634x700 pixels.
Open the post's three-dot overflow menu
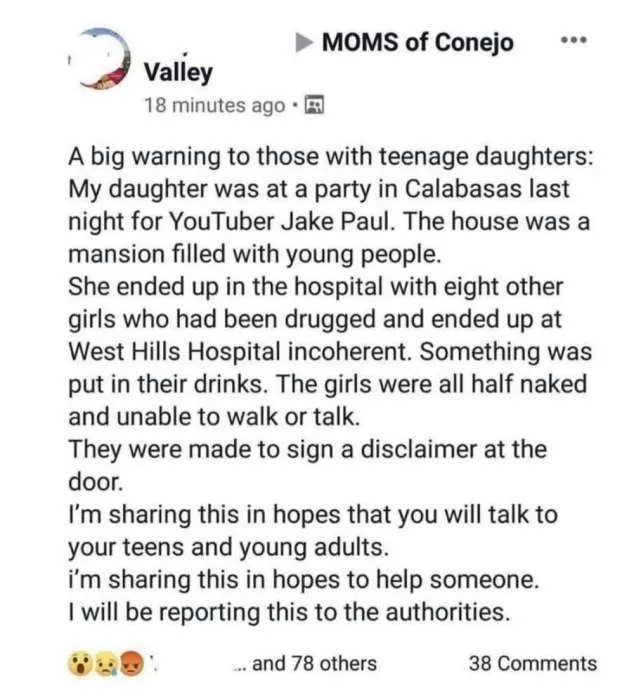[x=574, y=41]
